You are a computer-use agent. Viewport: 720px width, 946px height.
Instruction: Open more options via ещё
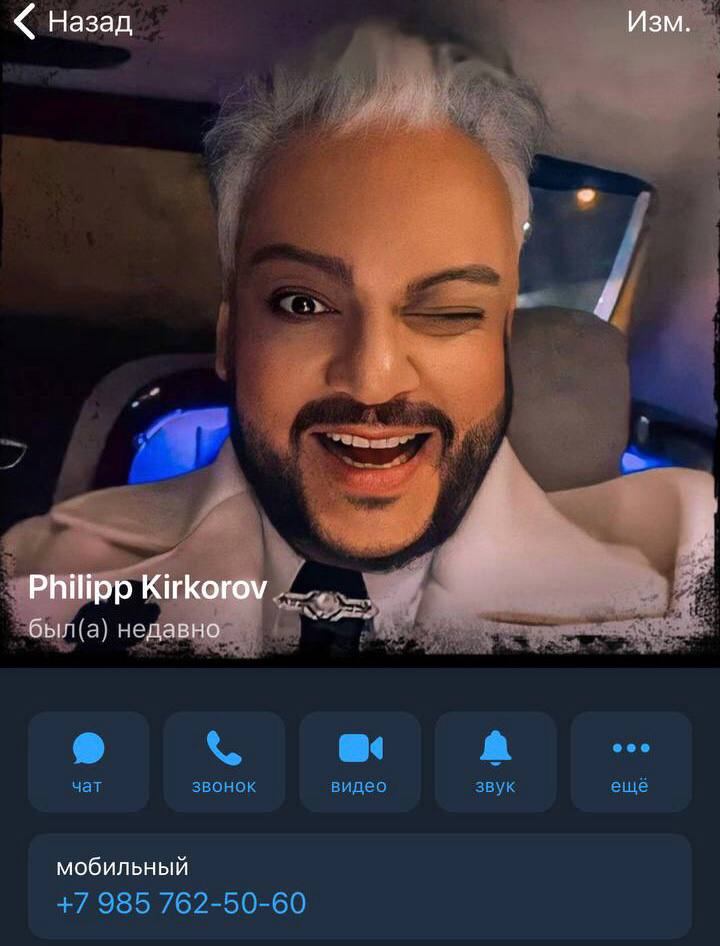click(x=630, y=762)
